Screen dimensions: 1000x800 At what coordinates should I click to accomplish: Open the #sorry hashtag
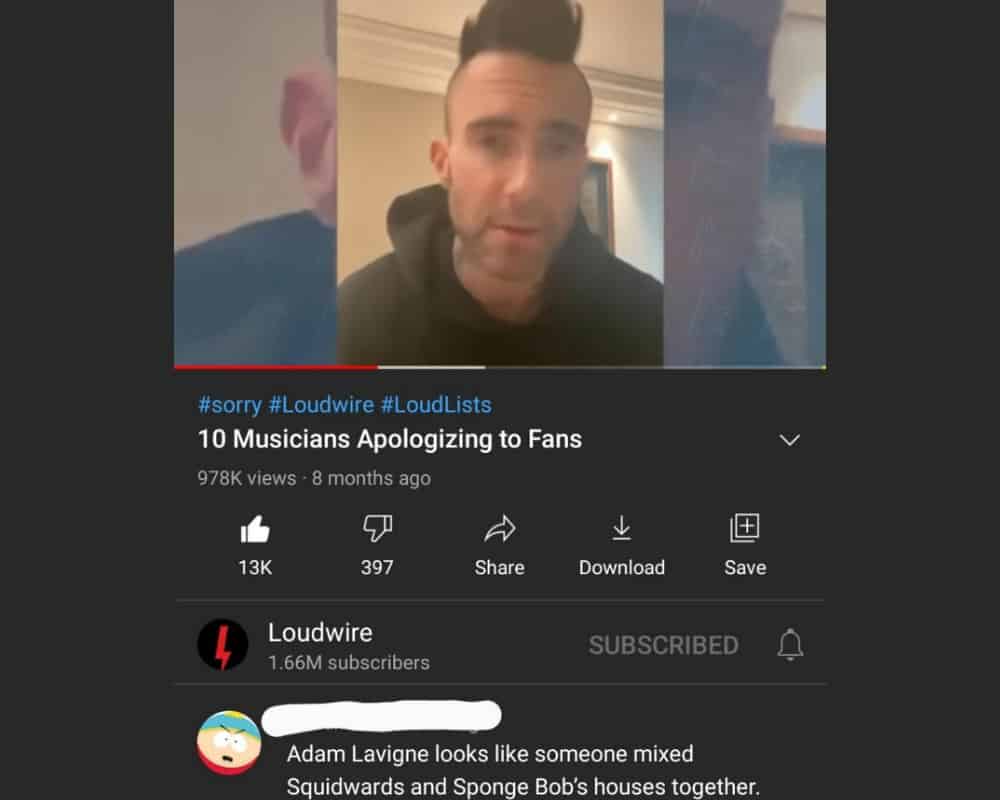[230, 405]
